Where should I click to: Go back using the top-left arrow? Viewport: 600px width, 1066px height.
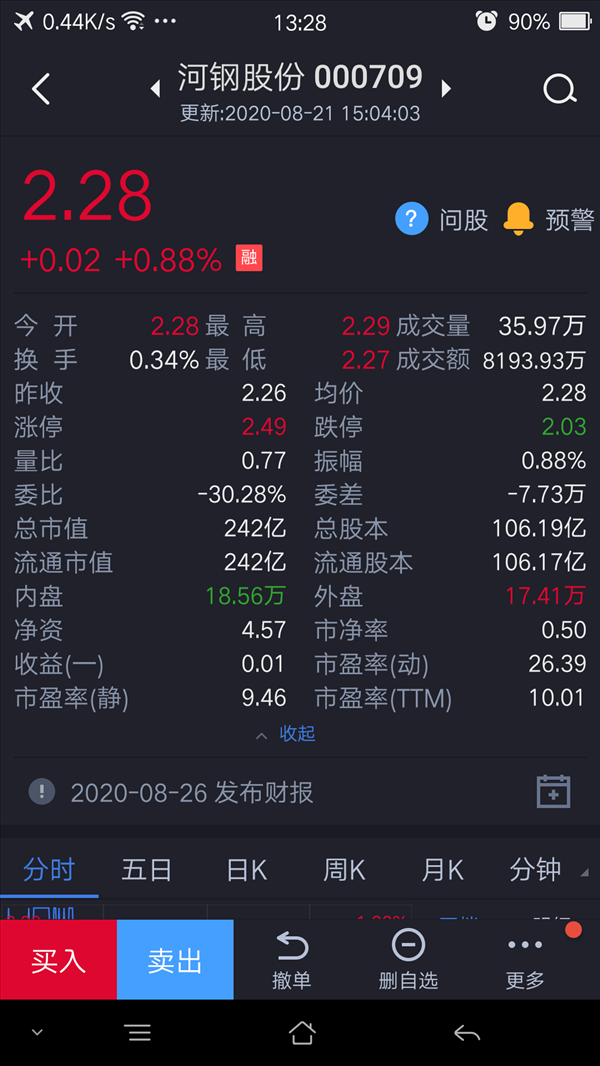(x=41, y=89)
